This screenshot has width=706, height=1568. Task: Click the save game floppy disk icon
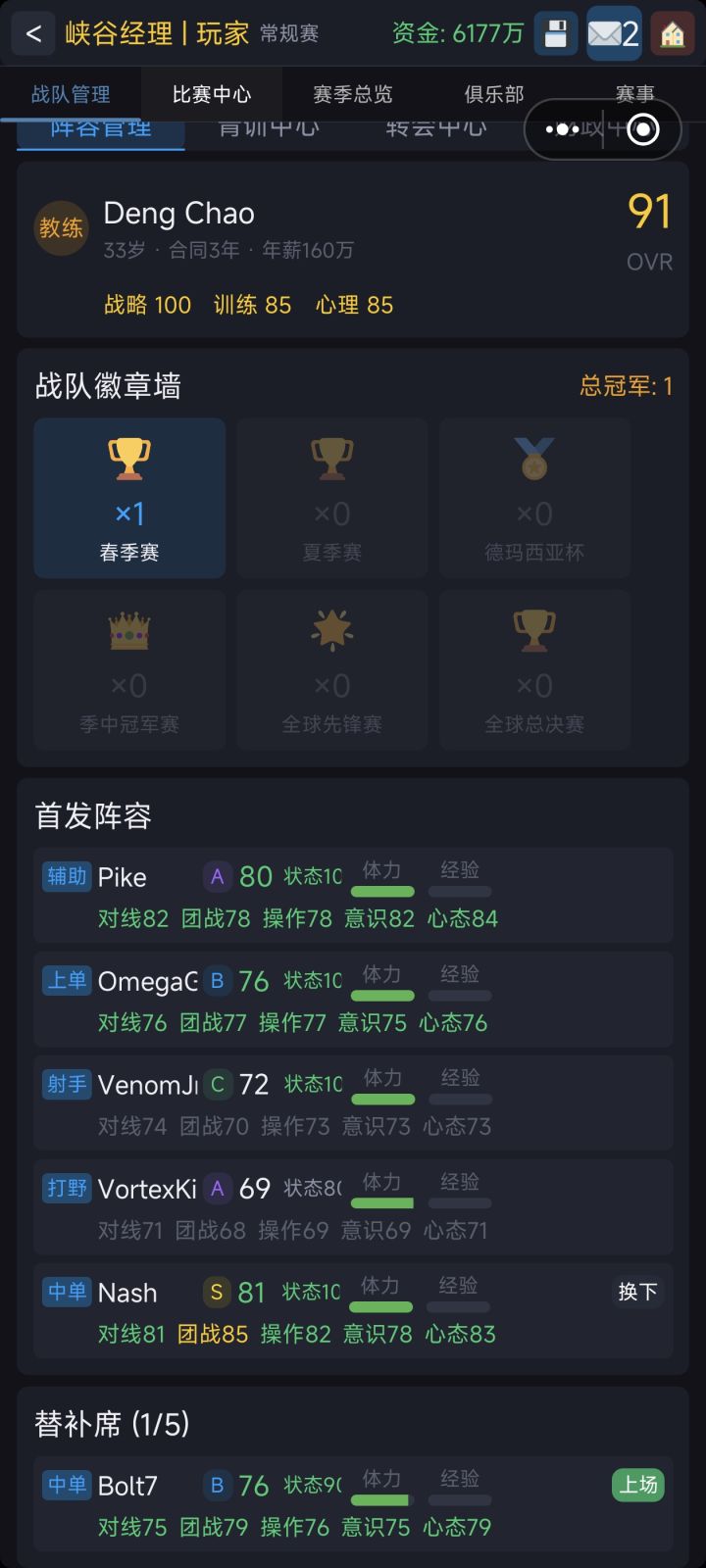pos(555,32)
